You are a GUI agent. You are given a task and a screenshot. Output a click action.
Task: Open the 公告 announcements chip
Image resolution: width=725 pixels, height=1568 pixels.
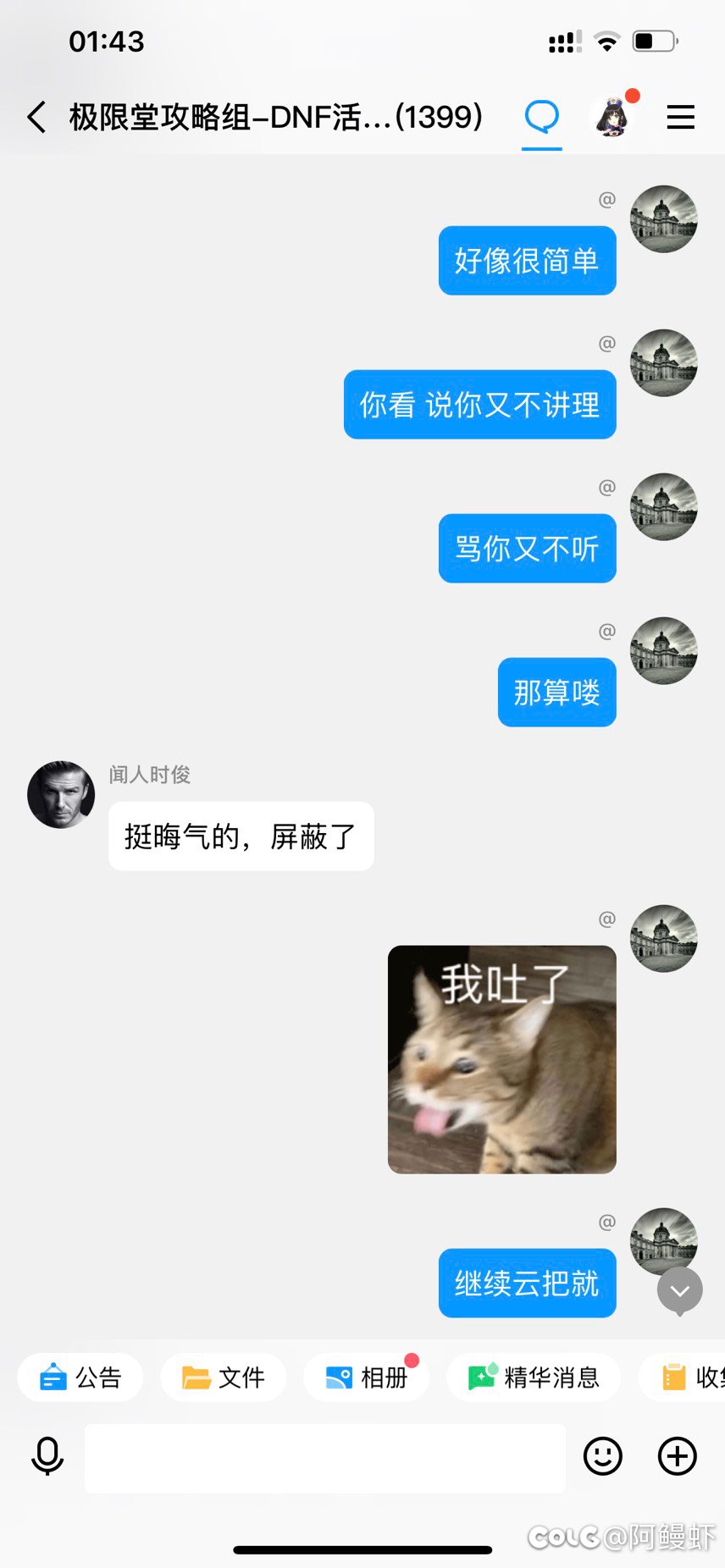point(81,1378)
